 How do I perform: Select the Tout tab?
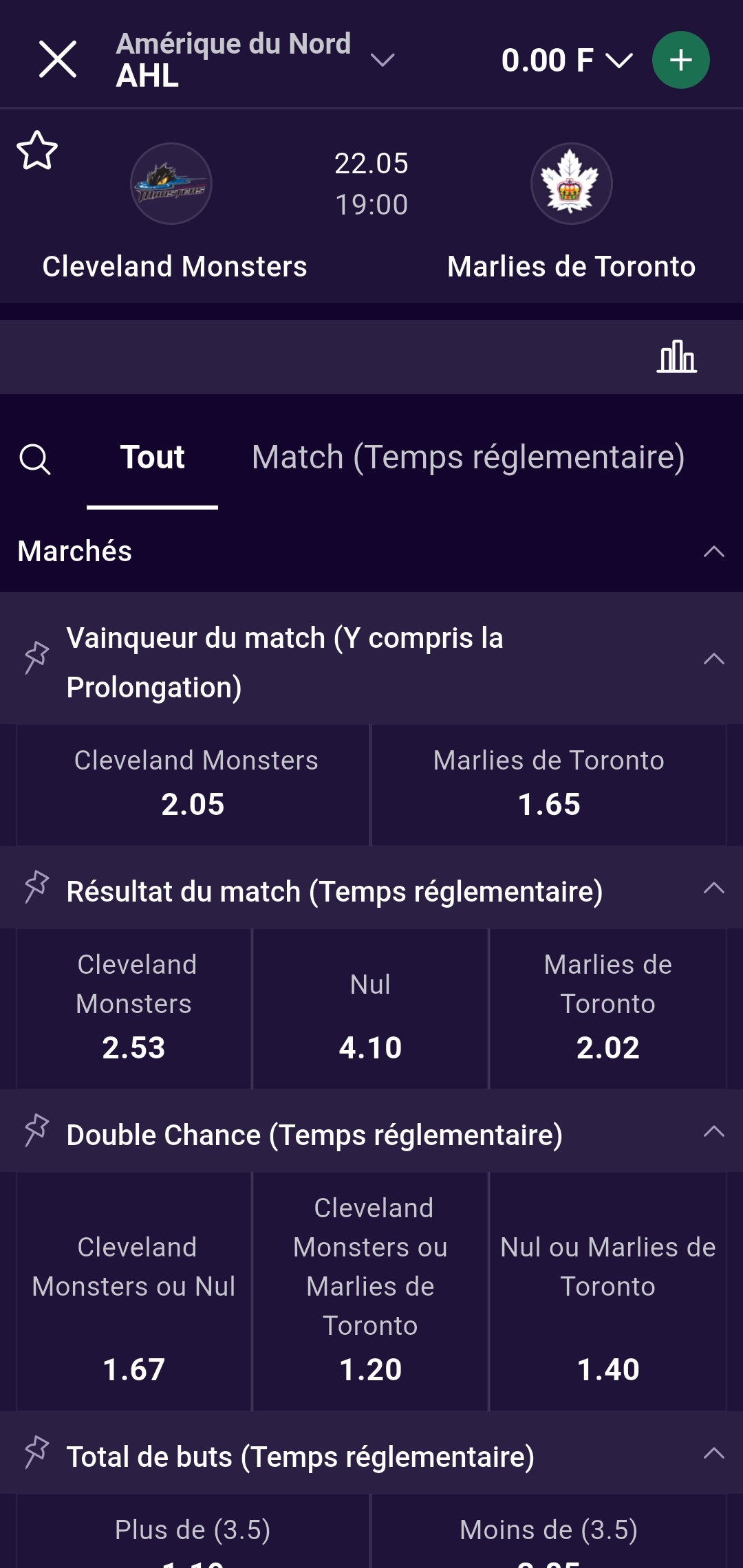coord(152,457)
